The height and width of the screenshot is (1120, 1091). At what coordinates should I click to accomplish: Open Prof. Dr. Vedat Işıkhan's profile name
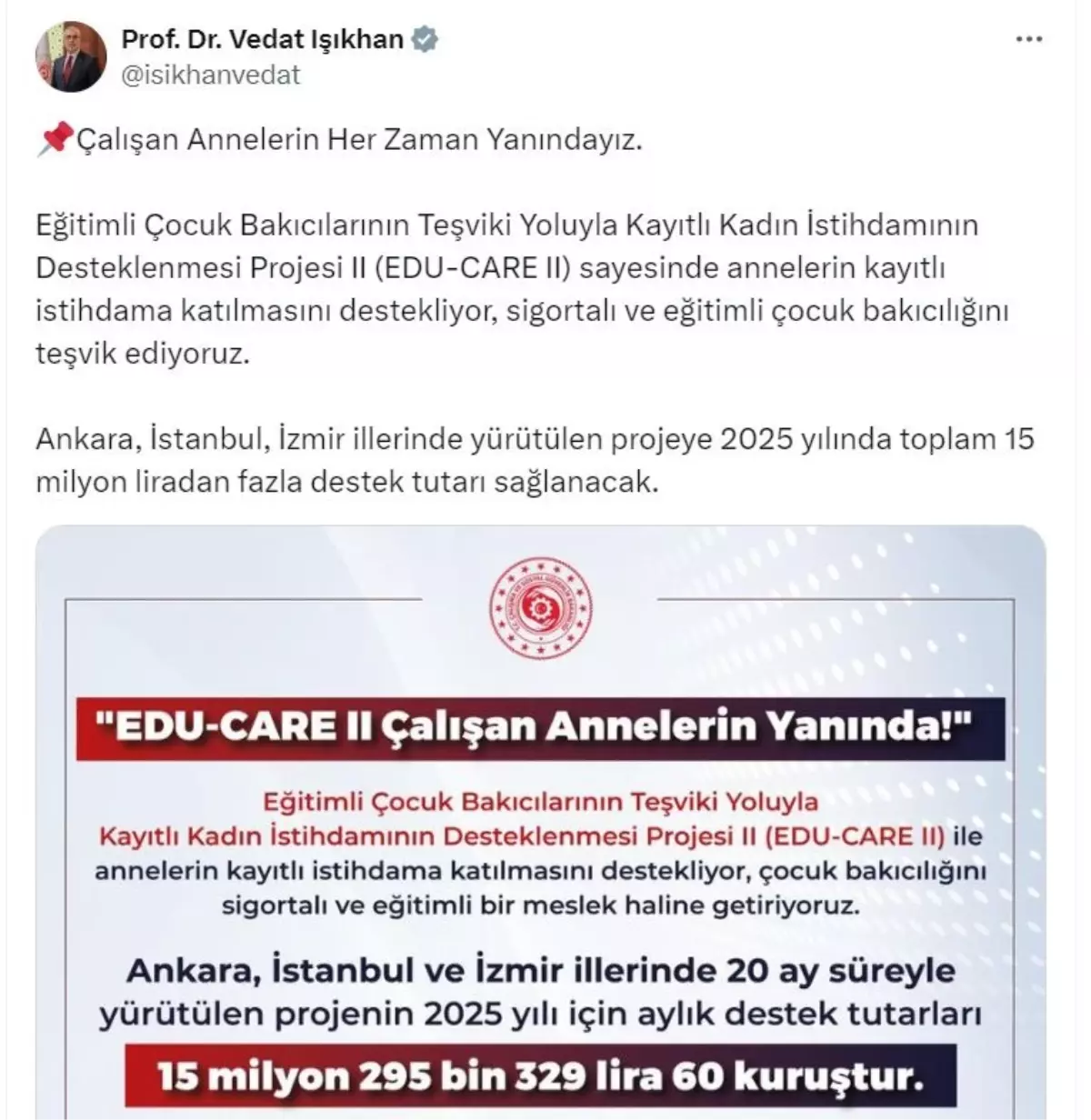click(x=262, y=39)
